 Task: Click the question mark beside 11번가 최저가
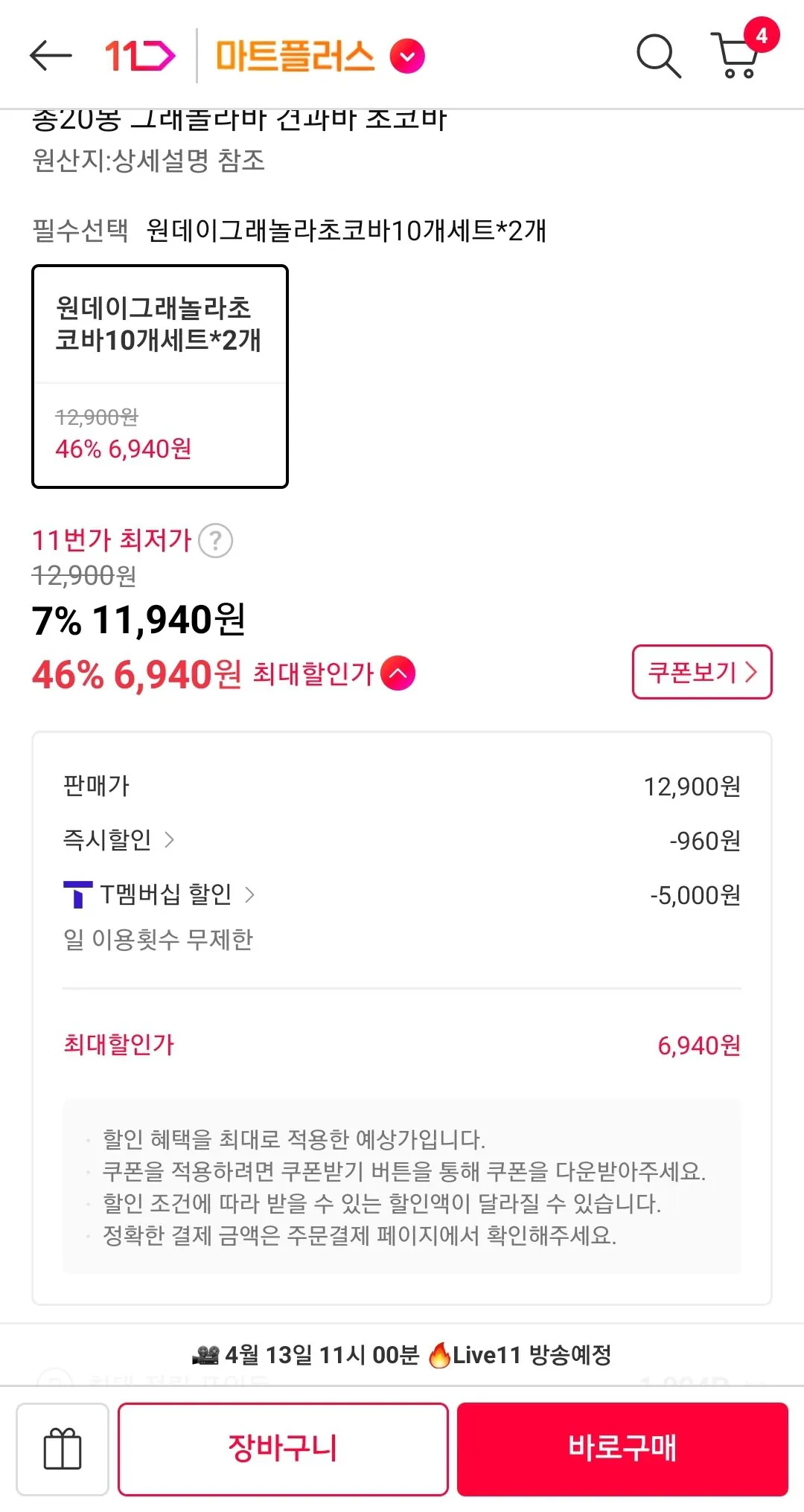(x=214, y=541)
